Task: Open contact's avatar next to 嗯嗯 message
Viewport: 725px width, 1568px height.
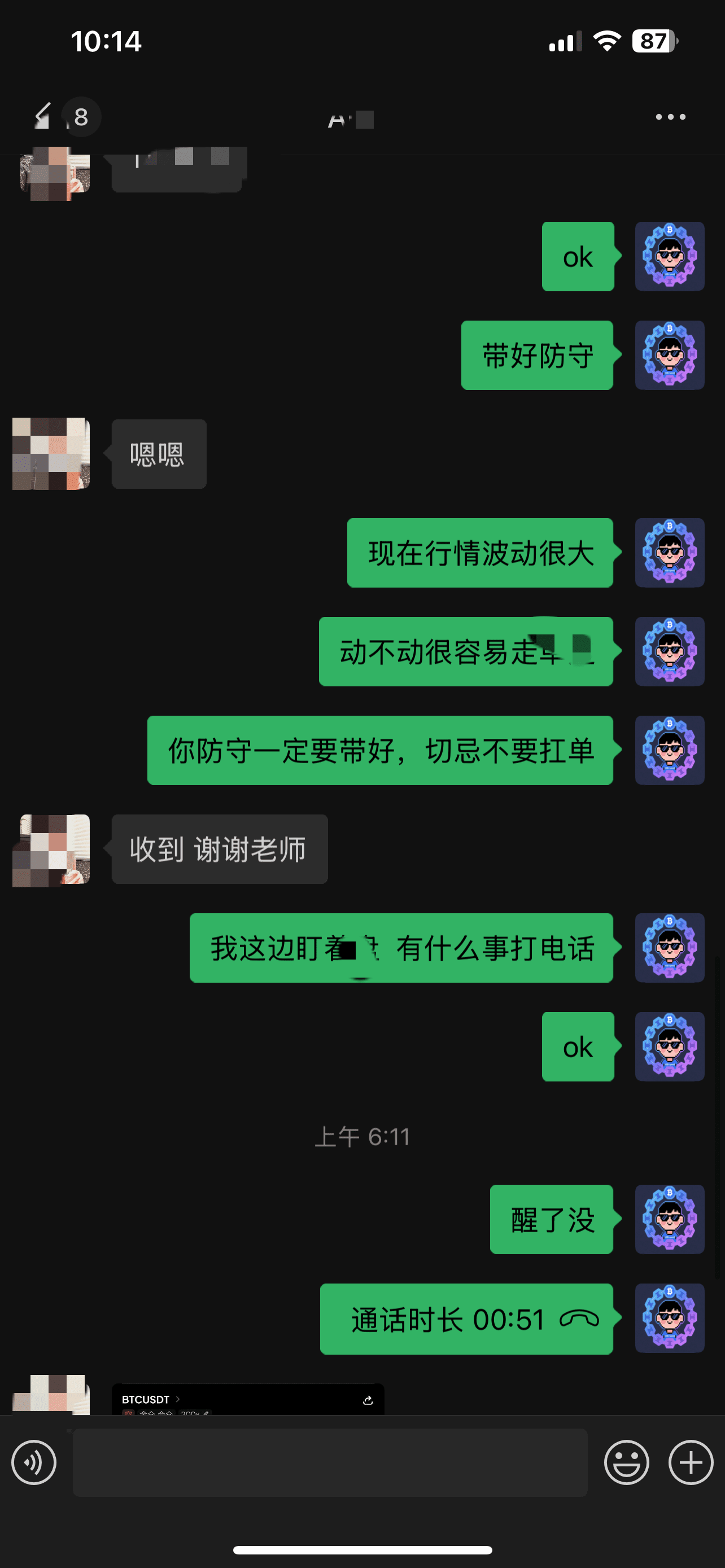Action: 51,453
